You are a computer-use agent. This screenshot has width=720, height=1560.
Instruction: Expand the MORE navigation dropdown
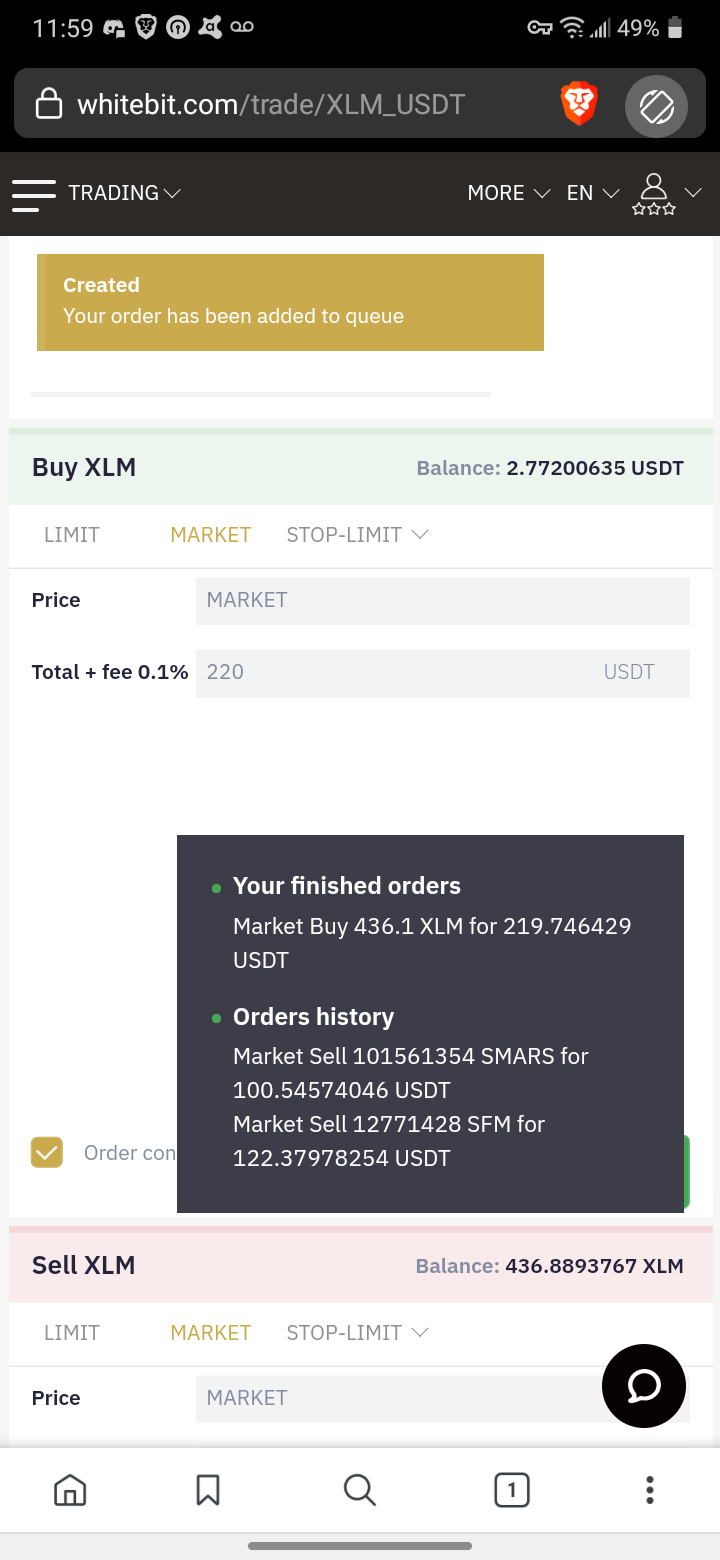[x=508, y=193]
